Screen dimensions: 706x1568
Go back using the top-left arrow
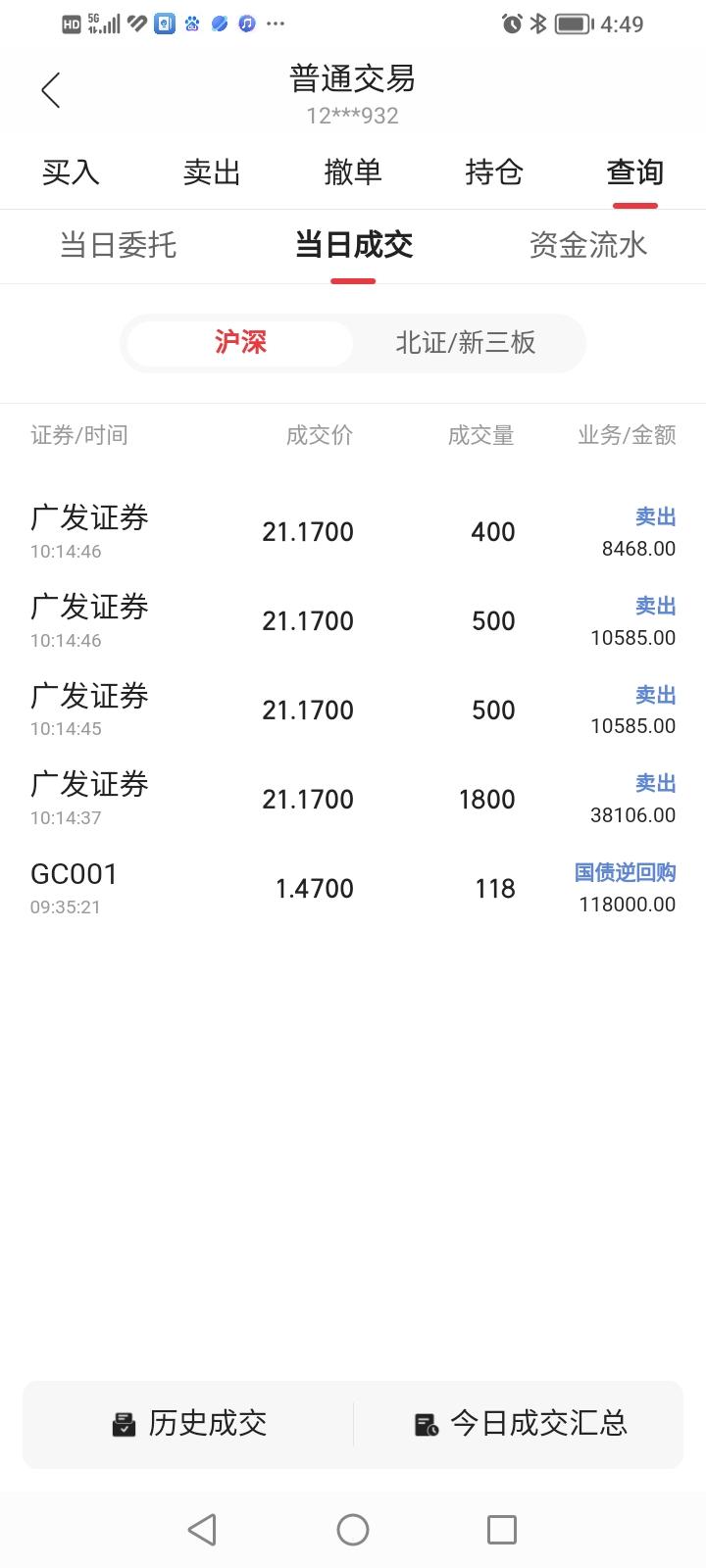tap(51, 91)
